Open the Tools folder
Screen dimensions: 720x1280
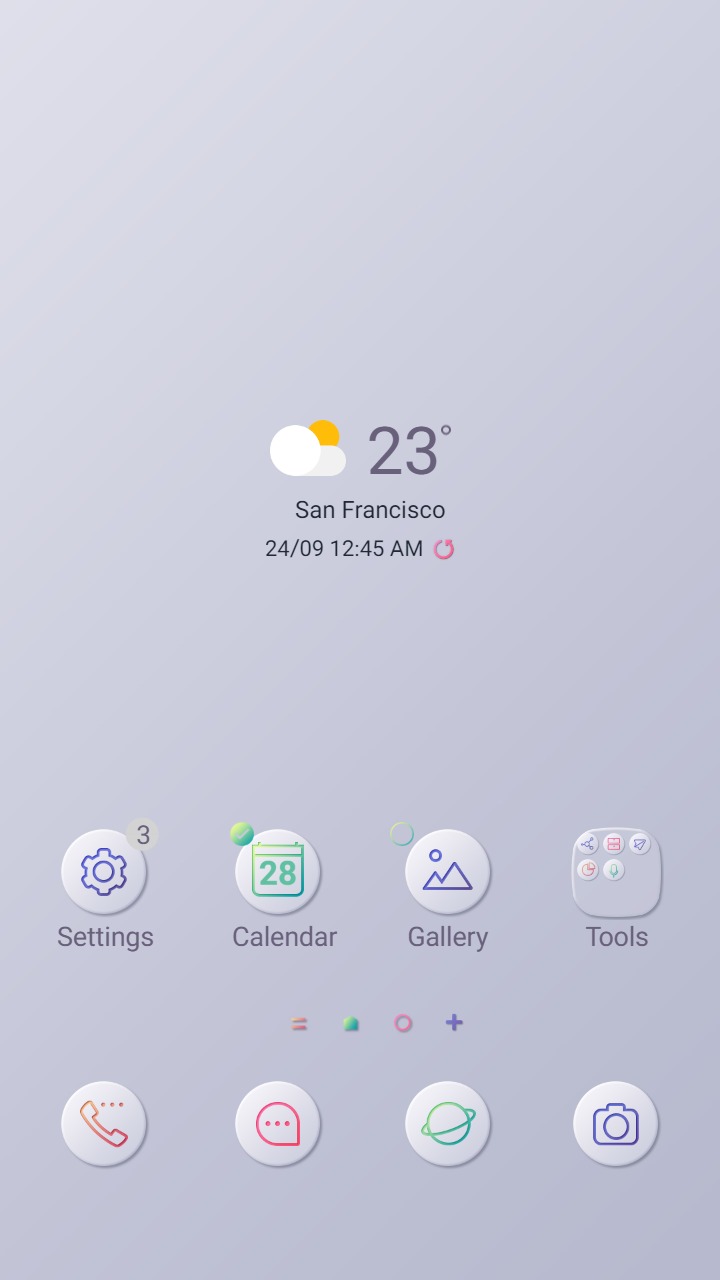[x=617, y=871]
